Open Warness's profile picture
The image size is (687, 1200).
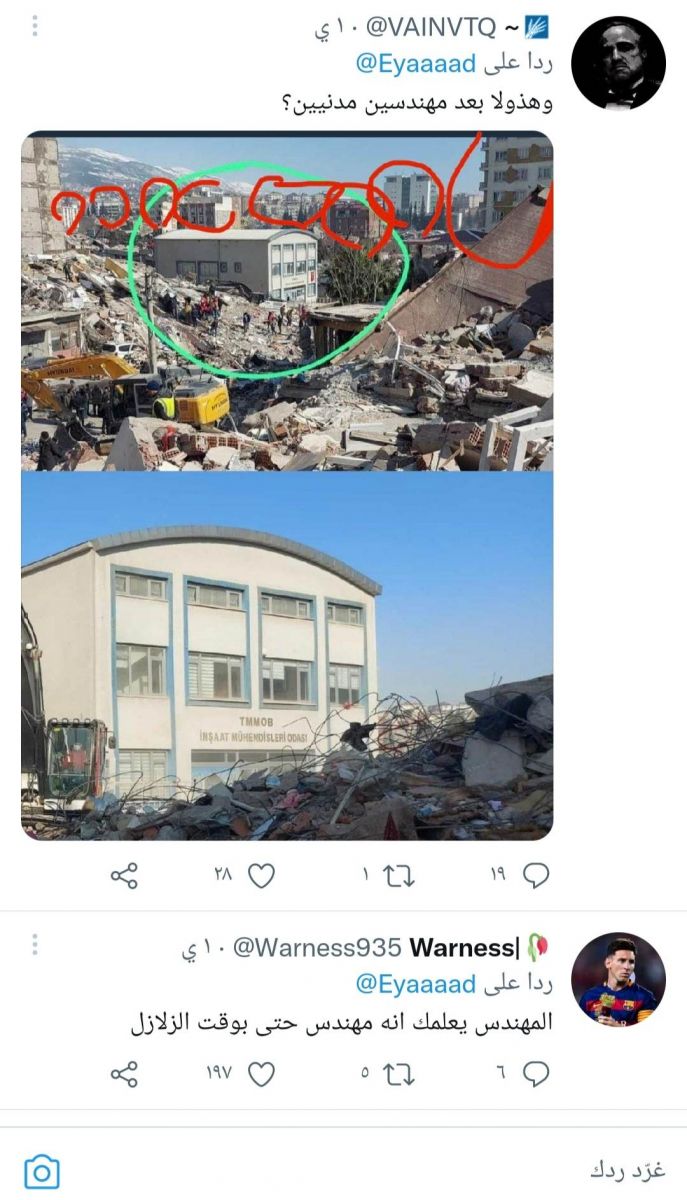click(618, 980)
